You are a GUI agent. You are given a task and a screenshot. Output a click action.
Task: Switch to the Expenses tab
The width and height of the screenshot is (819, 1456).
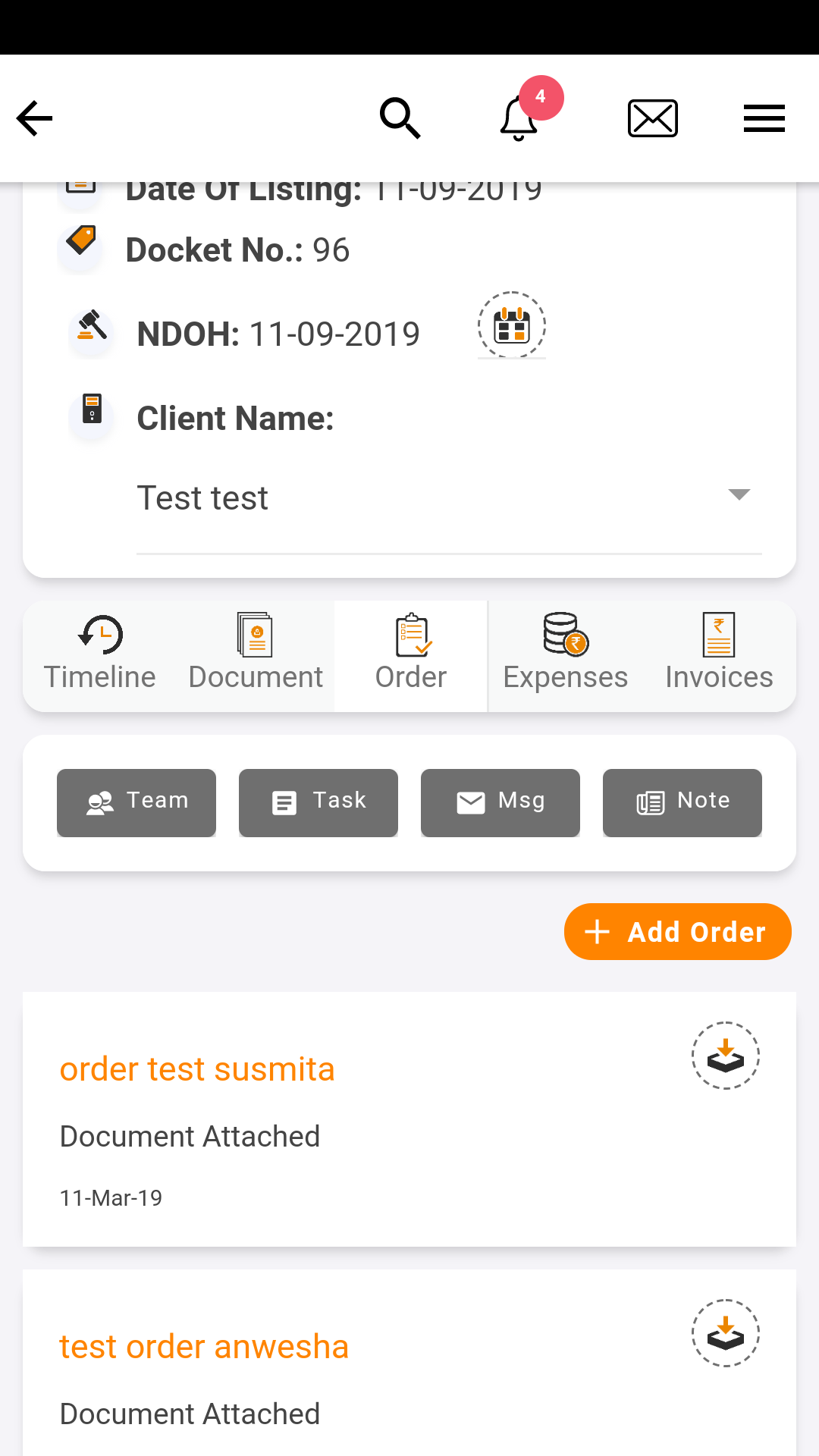pos(566,655)
